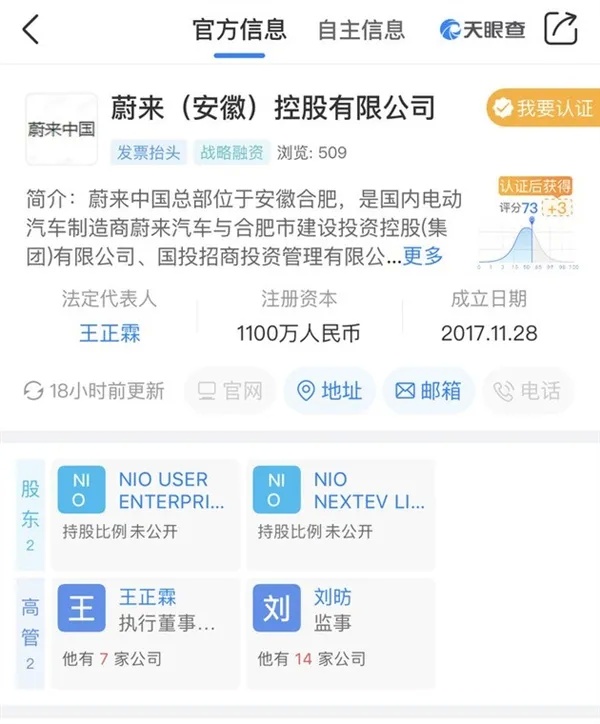600x724 pixels.
Task: Select the 官方信息 tab
Action: point(239,29)
